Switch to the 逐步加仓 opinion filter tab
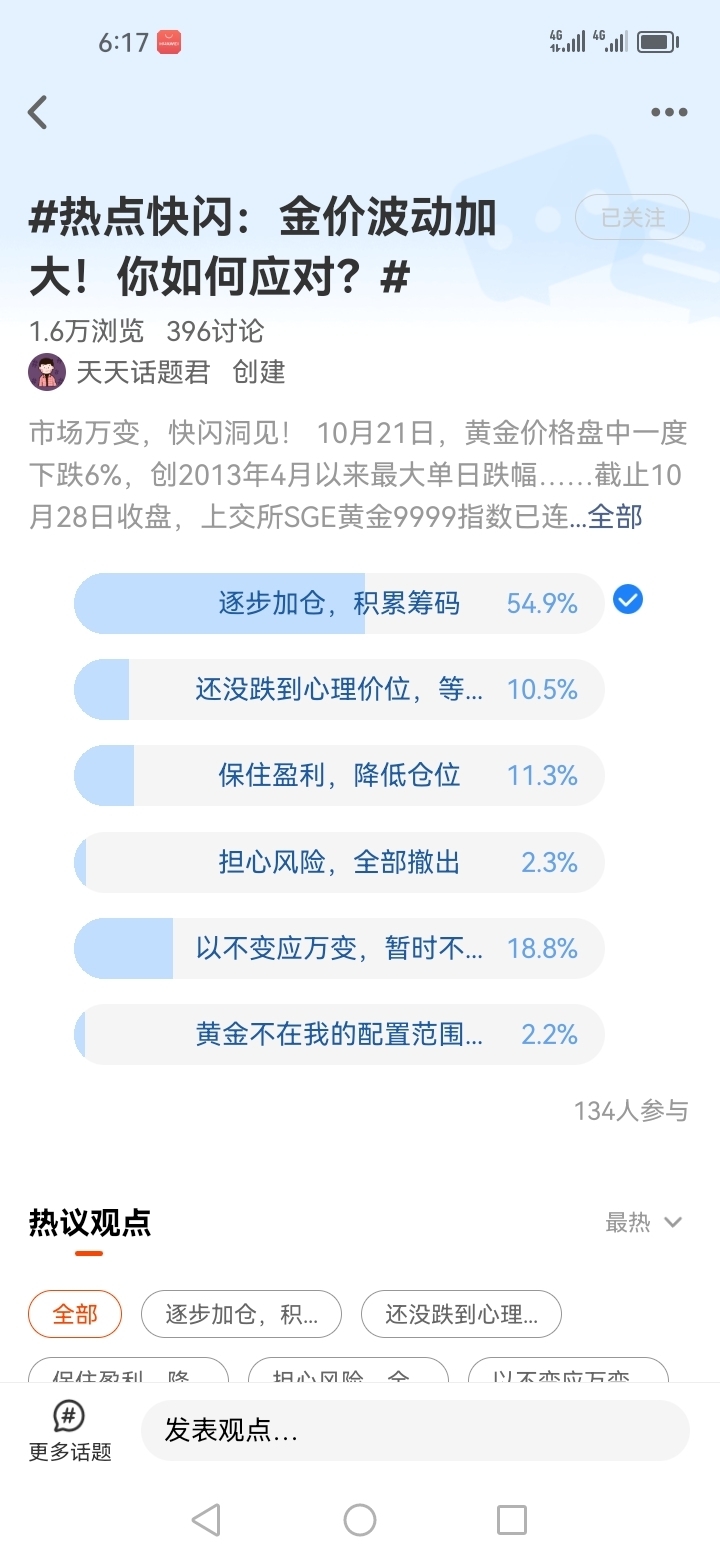The height and width of the screenshot is (1560, 720). (241, 1313)
